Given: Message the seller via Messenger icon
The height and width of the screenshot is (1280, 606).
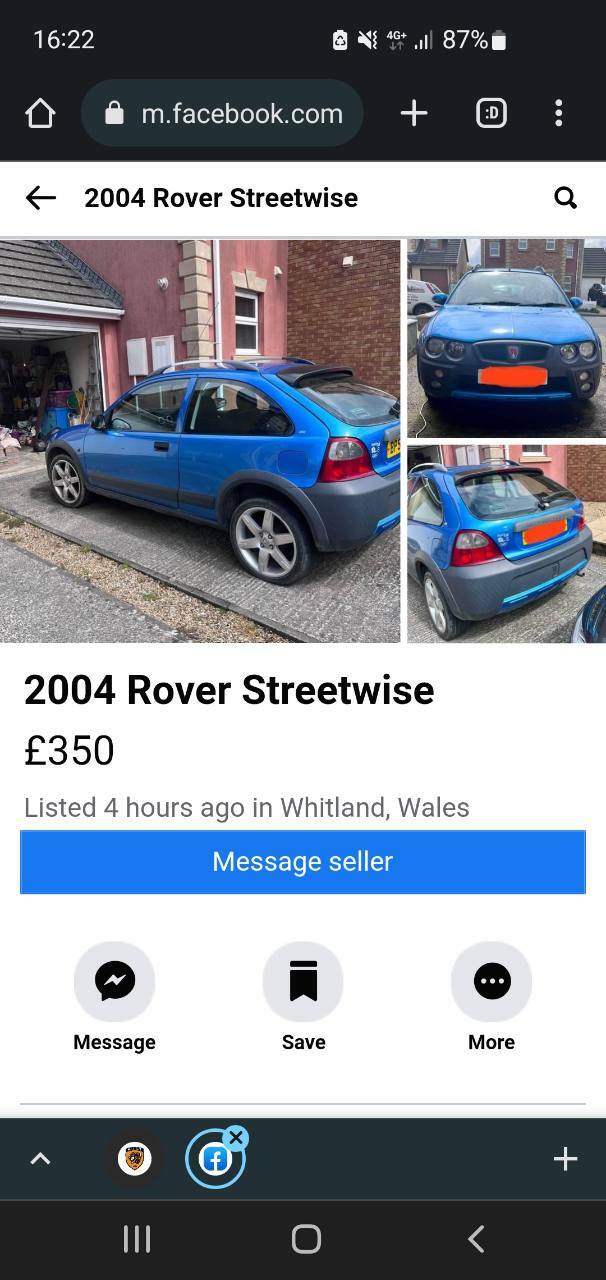Looking at the screenshot, I should click(x=115, y=982).
